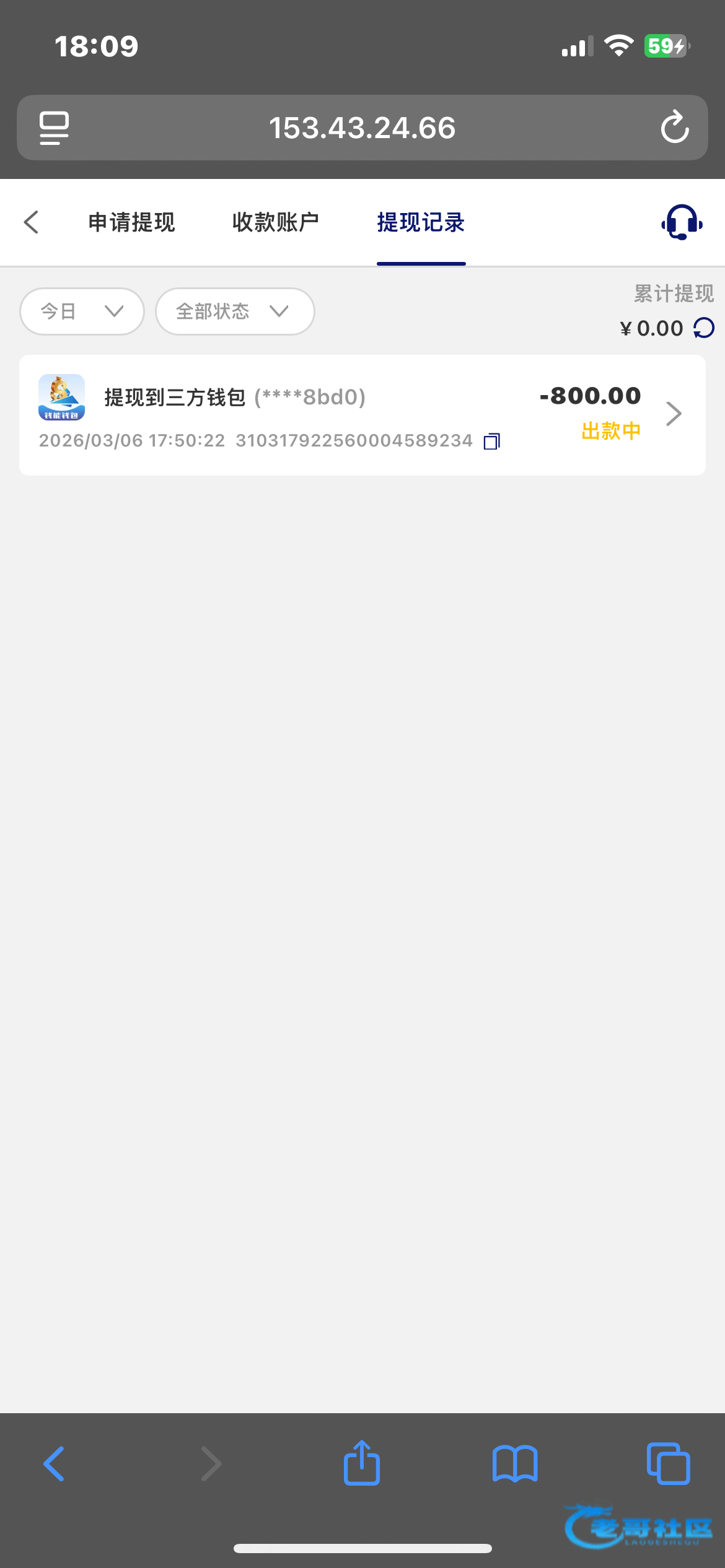This screenshot has width=725, height=1568.
Task: Tap the address bar showing 153.43.24.66
Action: click(362, 128)
